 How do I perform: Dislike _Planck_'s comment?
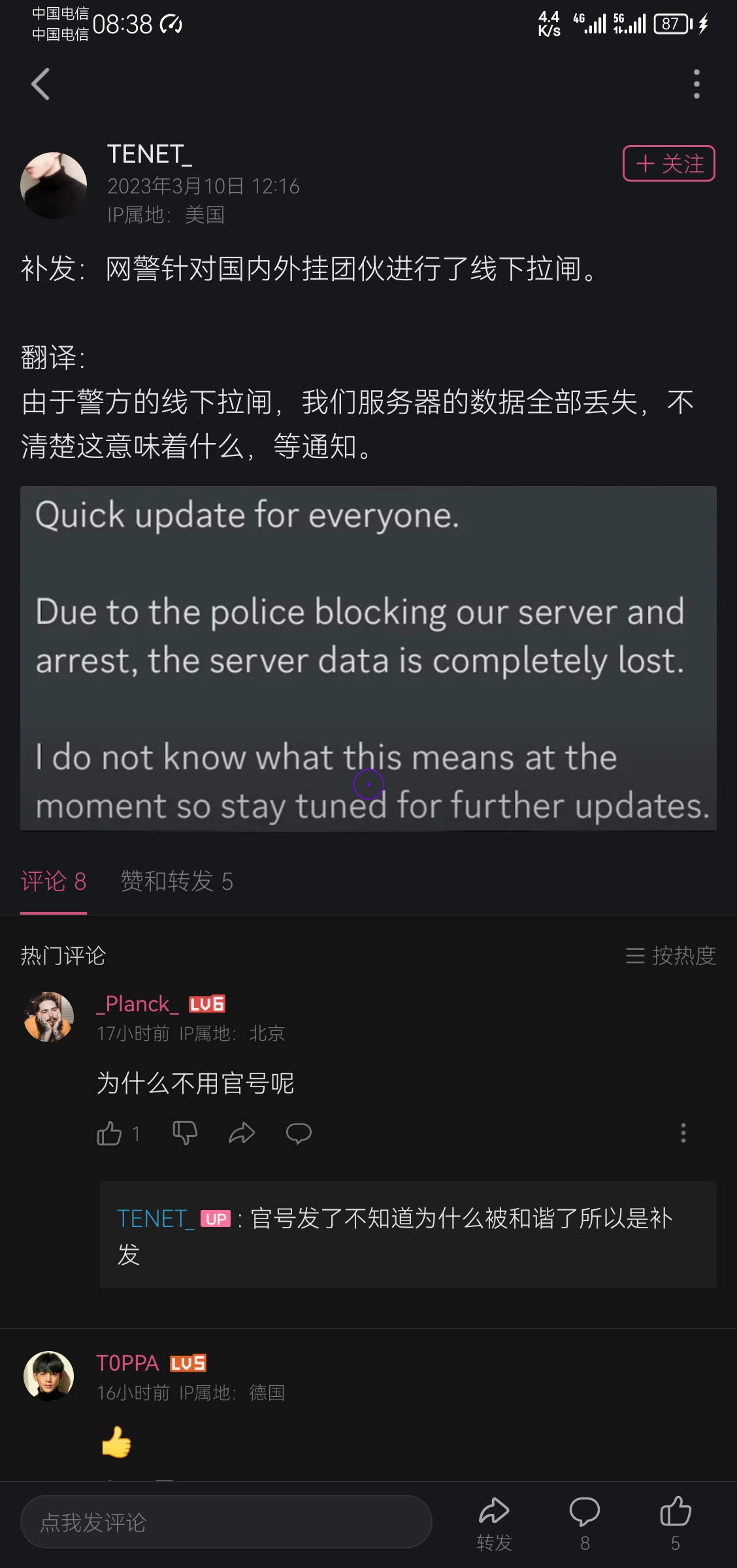pos(185,1134)
